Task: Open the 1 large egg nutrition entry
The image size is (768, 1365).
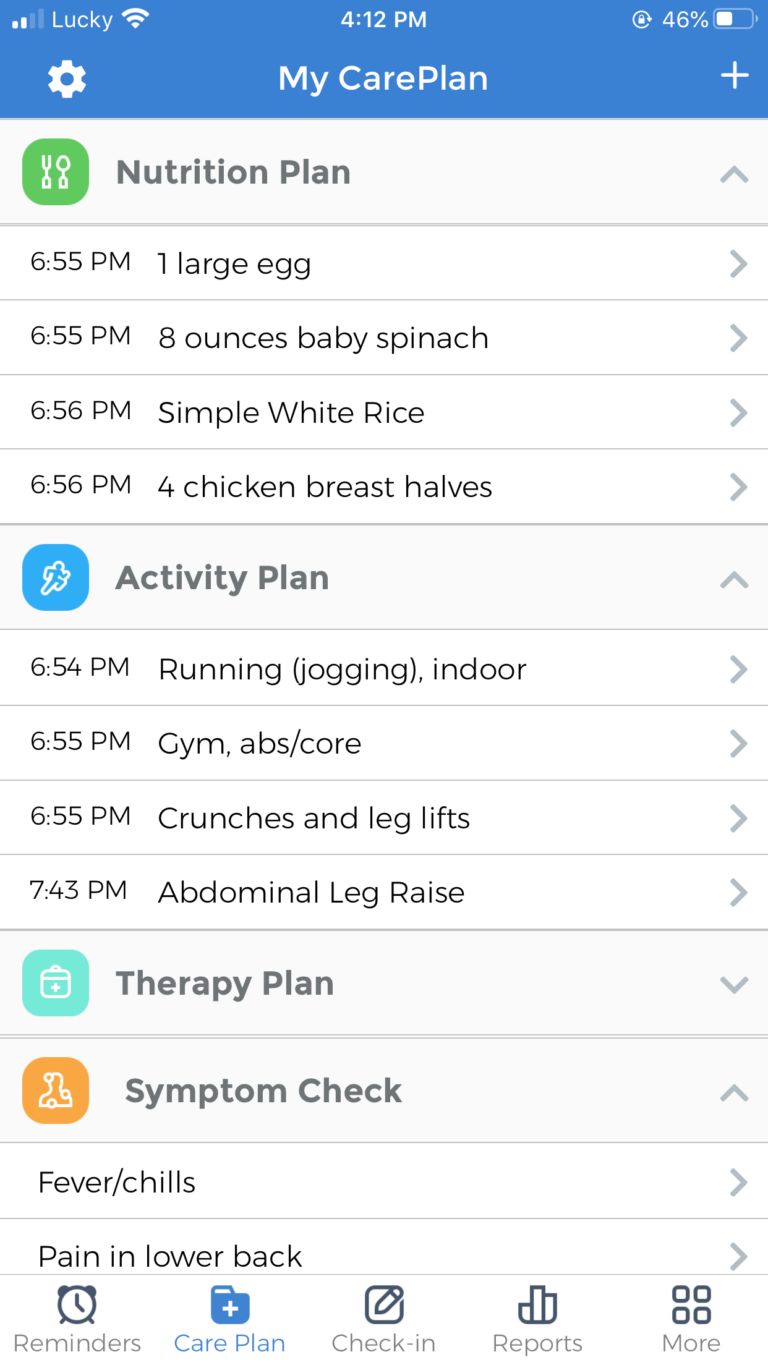Action: point(384,263)
